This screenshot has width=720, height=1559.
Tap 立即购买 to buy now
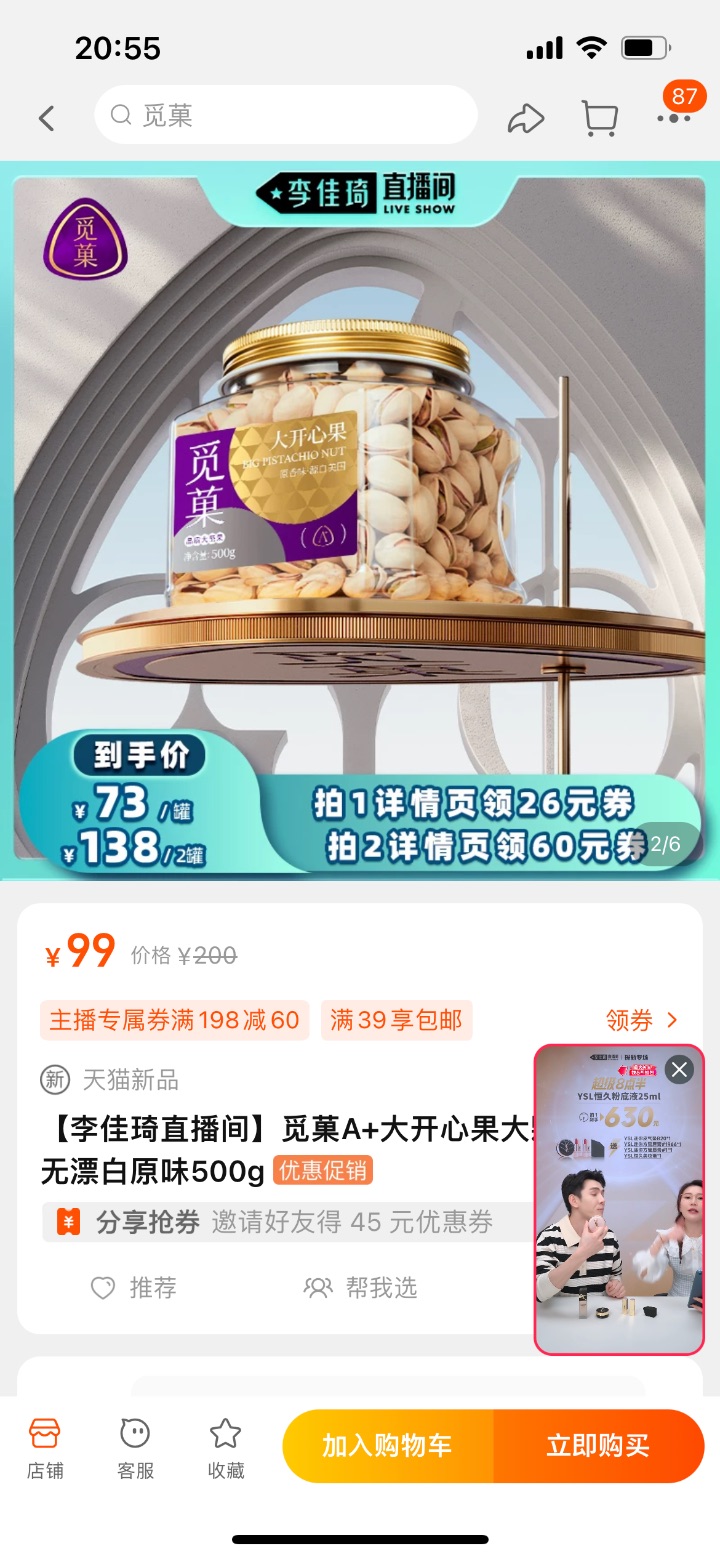pyautogui.click(x=598, y=1446)
